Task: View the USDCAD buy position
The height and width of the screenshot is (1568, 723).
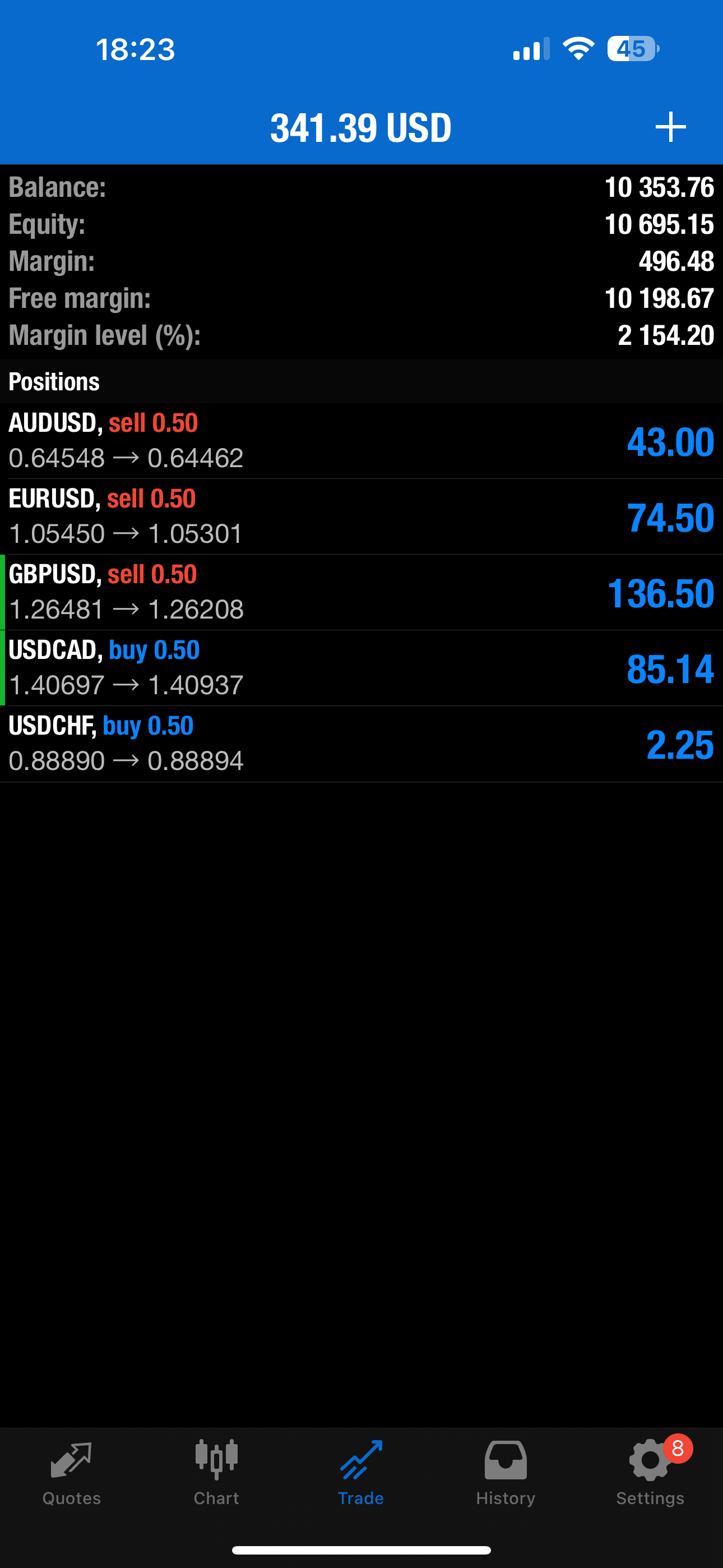Action: click(x=361, y=668)
